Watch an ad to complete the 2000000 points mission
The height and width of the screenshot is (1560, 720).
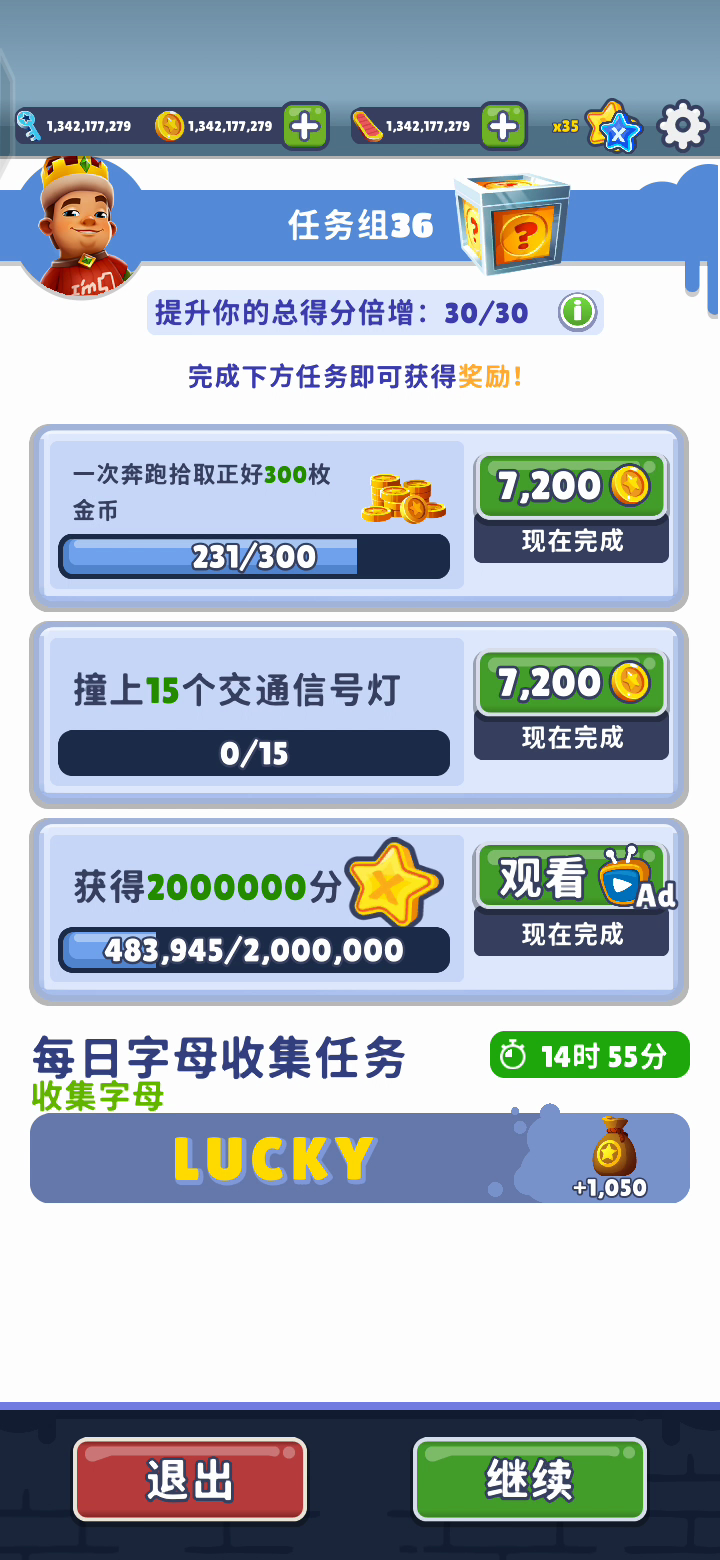[x=571, y=880]
